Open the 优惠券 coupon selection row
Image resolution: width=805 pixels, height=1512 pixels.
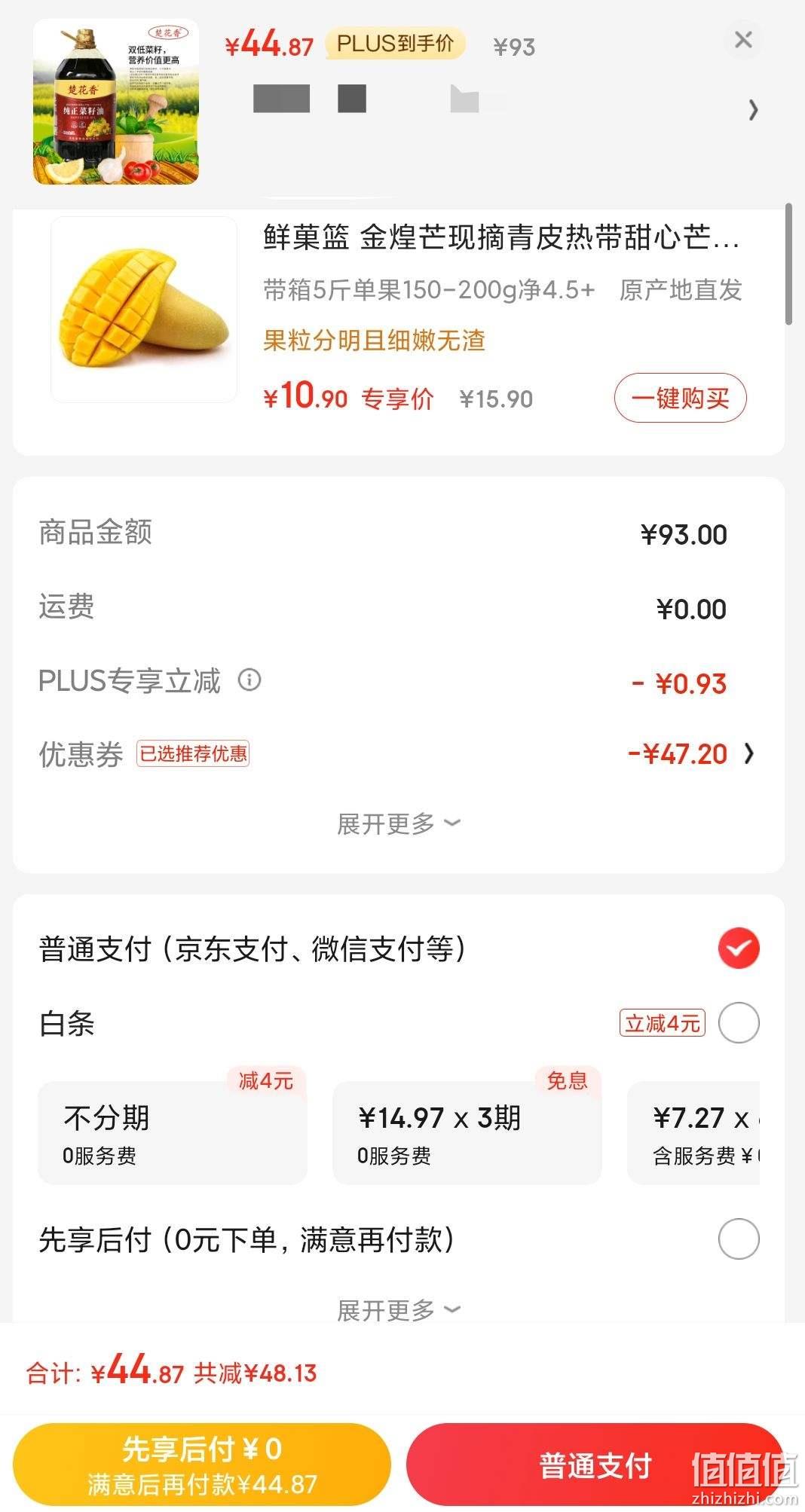399,754
